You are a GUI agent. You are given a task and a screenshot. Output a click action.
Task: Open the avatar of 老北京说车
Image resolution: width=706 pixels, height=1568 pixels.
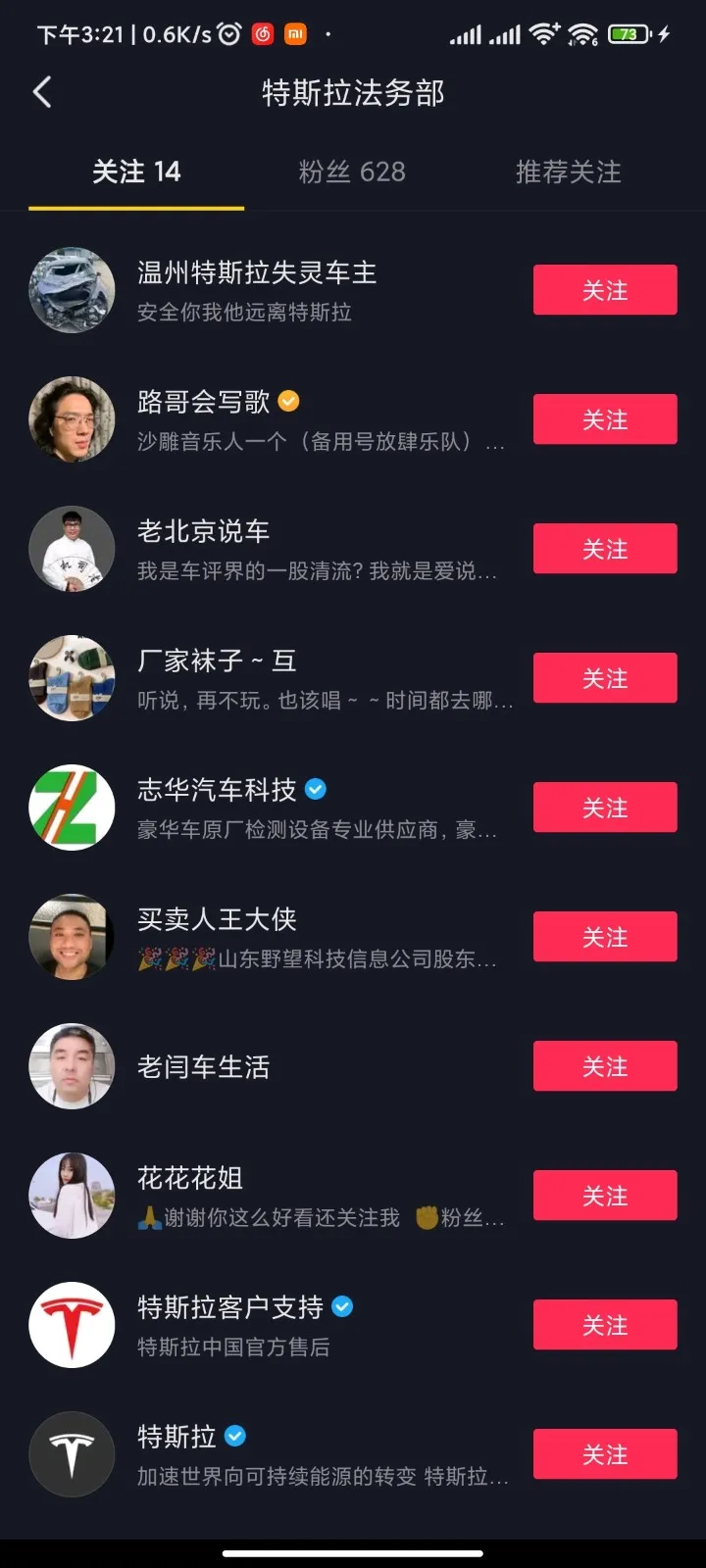(x=72, y=549)
